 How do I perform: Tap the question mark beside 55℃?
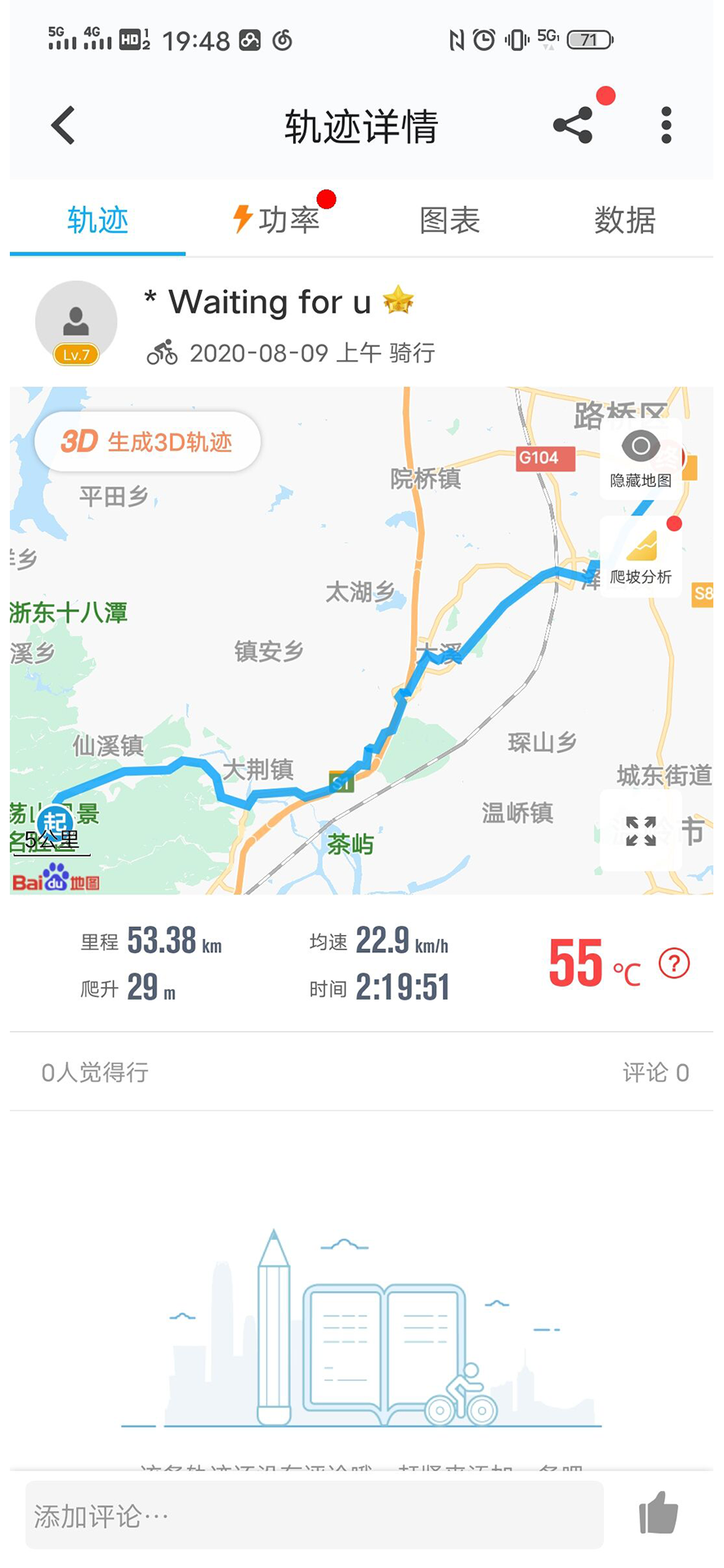674,964
